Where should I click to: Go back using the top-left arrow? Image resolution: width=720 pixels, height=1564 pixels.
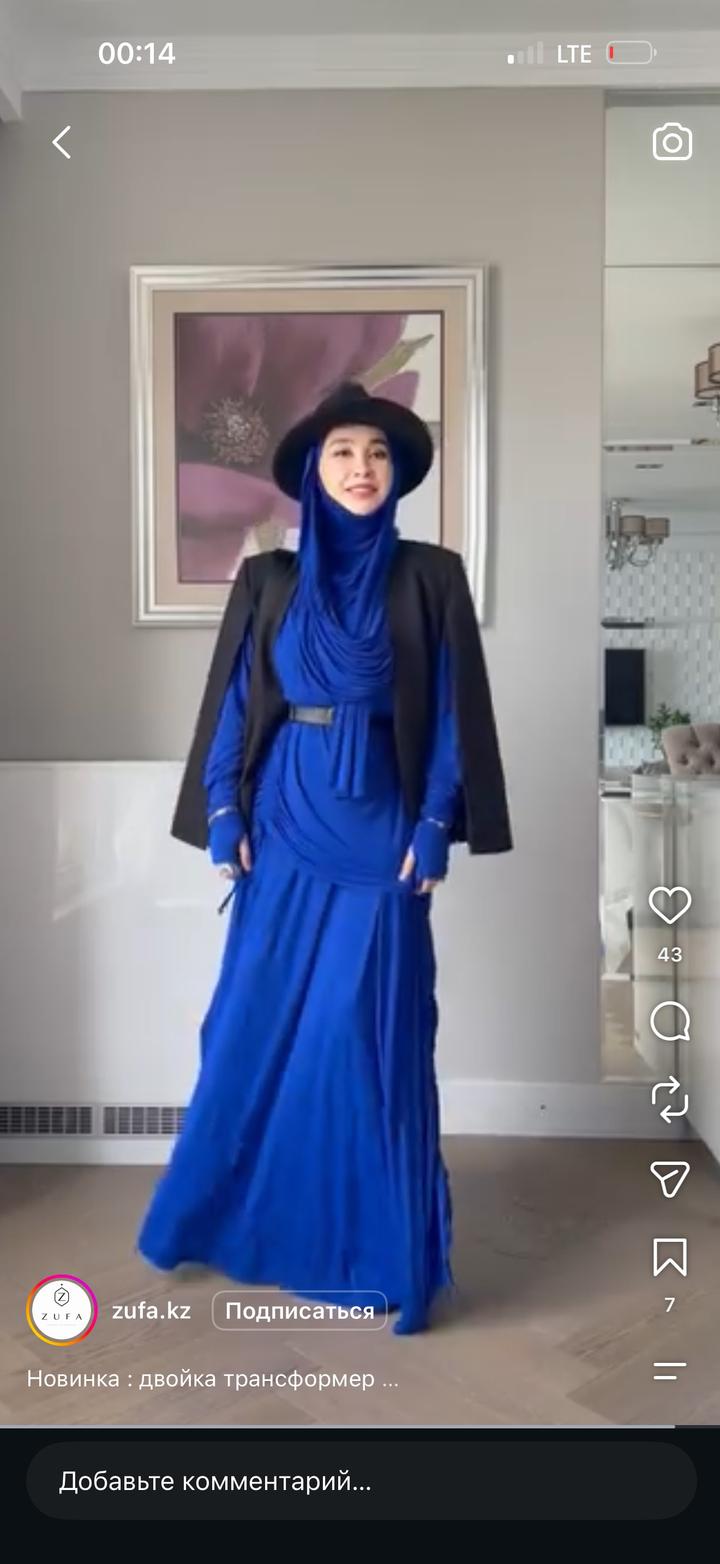(62, 143)
